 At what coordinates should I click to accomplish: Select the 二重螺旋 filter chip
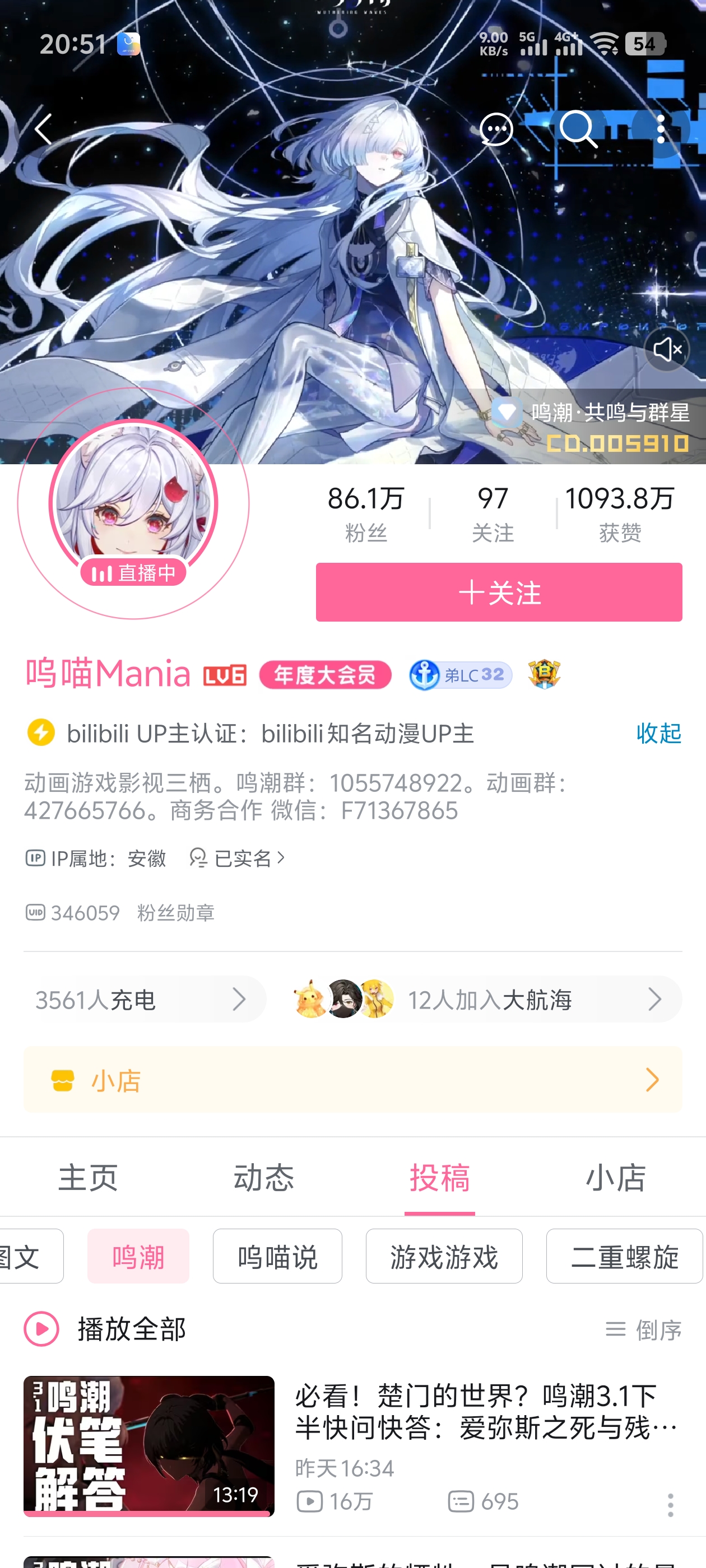pos(624,1256)
